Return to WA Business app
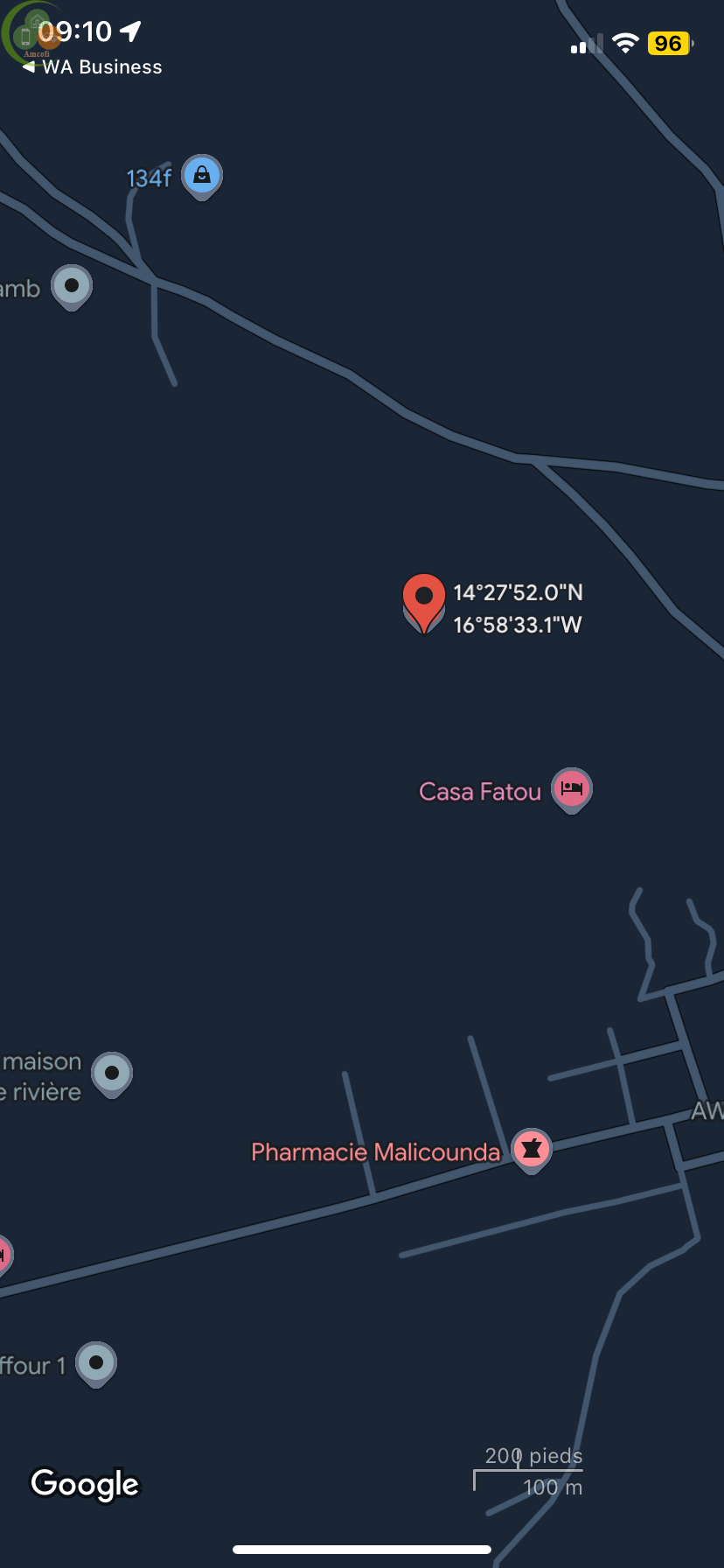Image resolution: width=724 pixels, height=1568 pixels. [92, 67]
